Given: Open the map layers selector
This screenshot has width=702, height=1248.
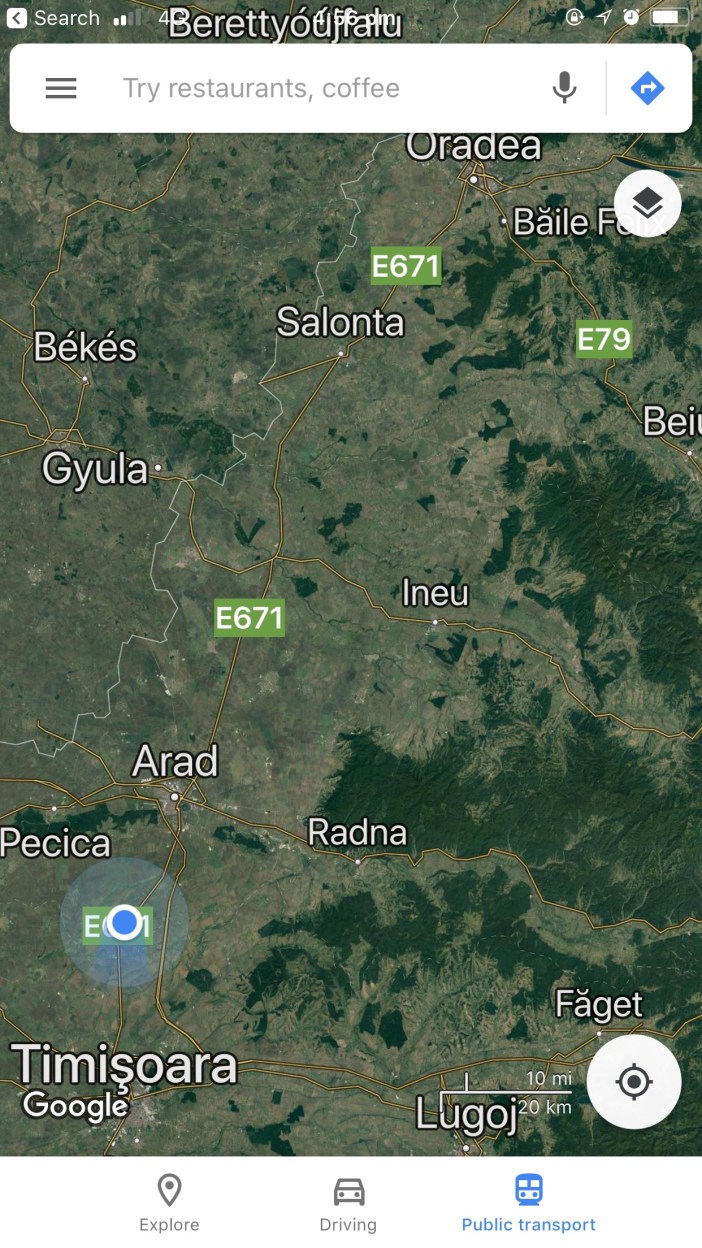Looking at the screenshot, I should pyautogui.click(x=647, y=204).
